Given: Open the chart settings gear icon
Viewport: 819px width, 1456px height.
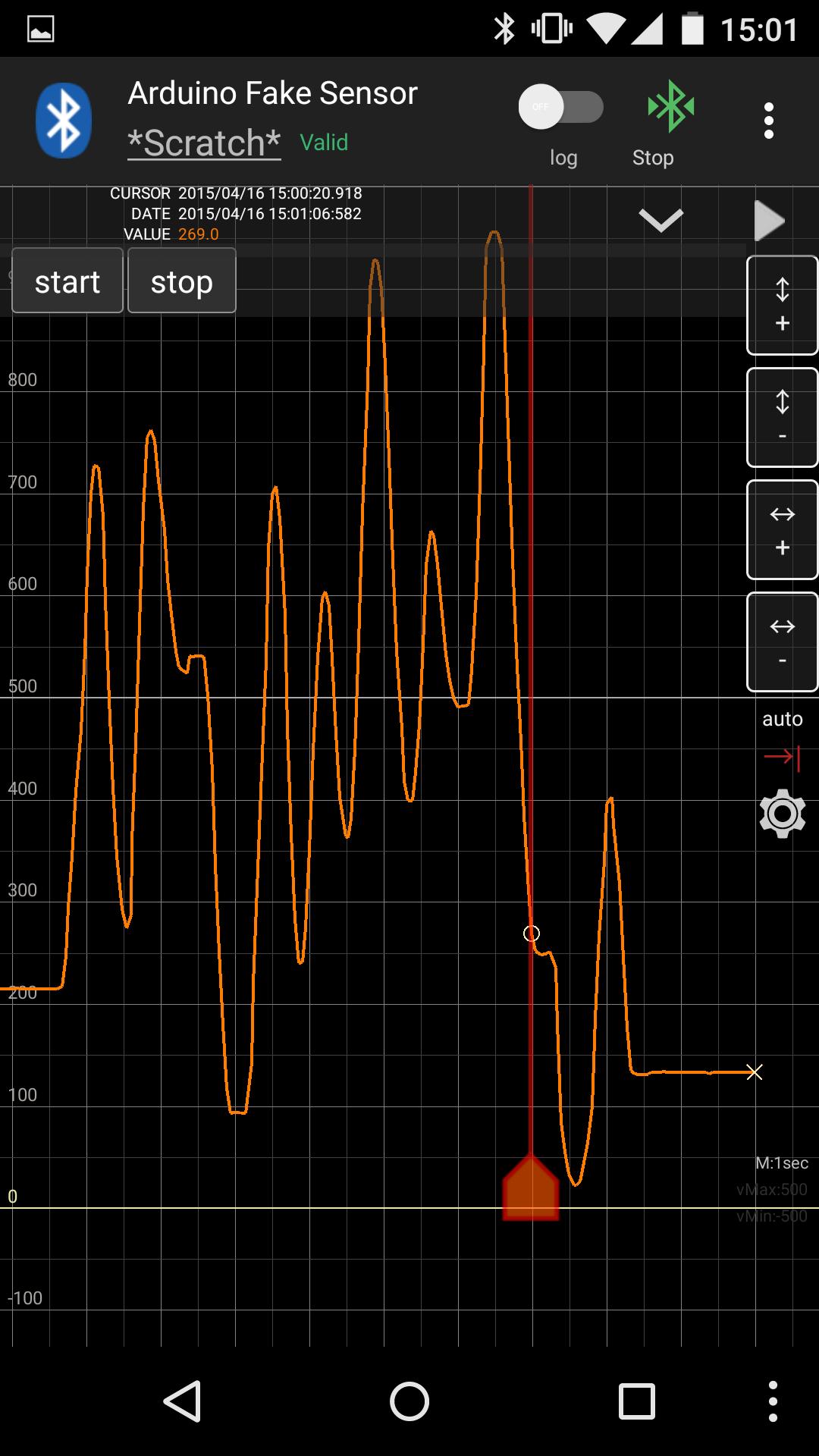Looking at the screenshot, I should pos(783,813).
